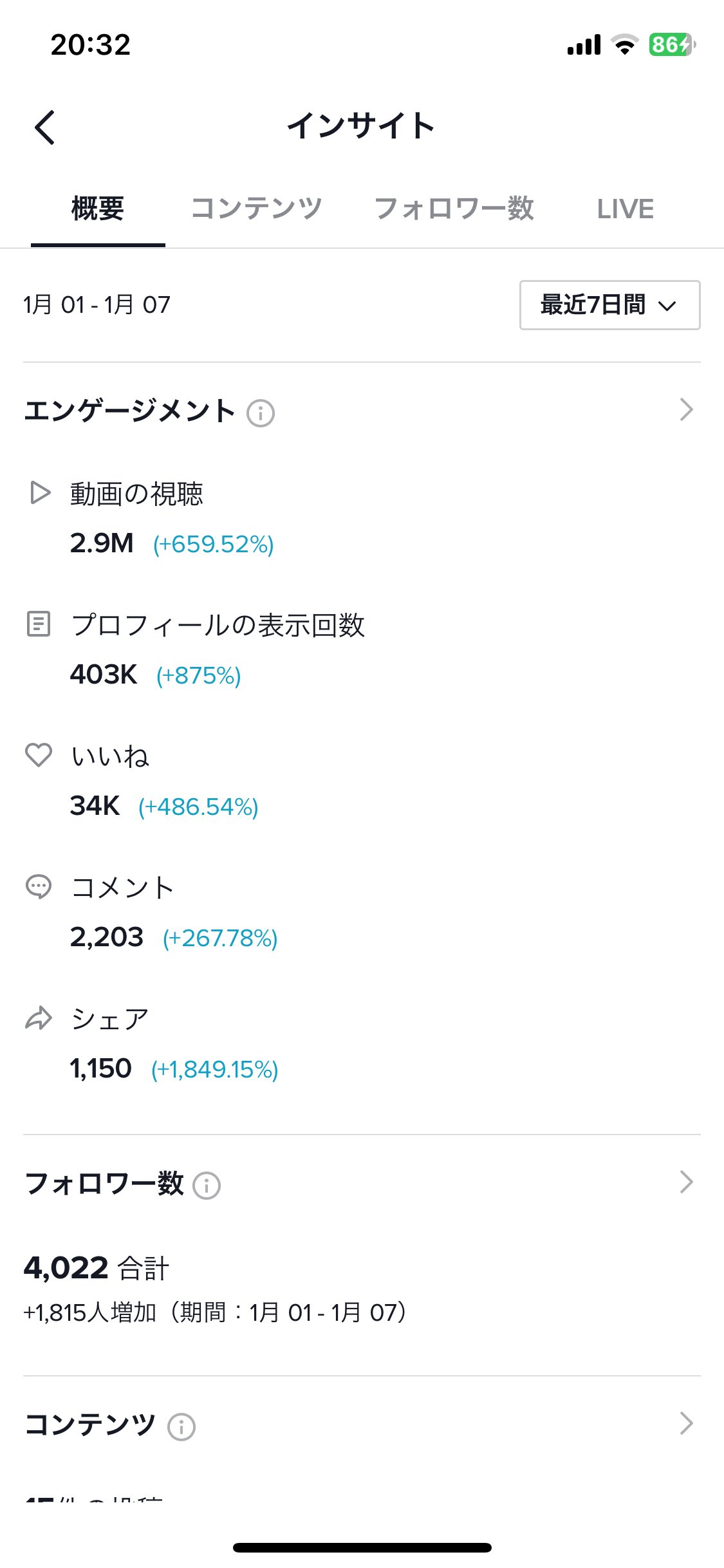Switch to the フォロワー数 tab
724x1568 pixels.
coord(454,209)
